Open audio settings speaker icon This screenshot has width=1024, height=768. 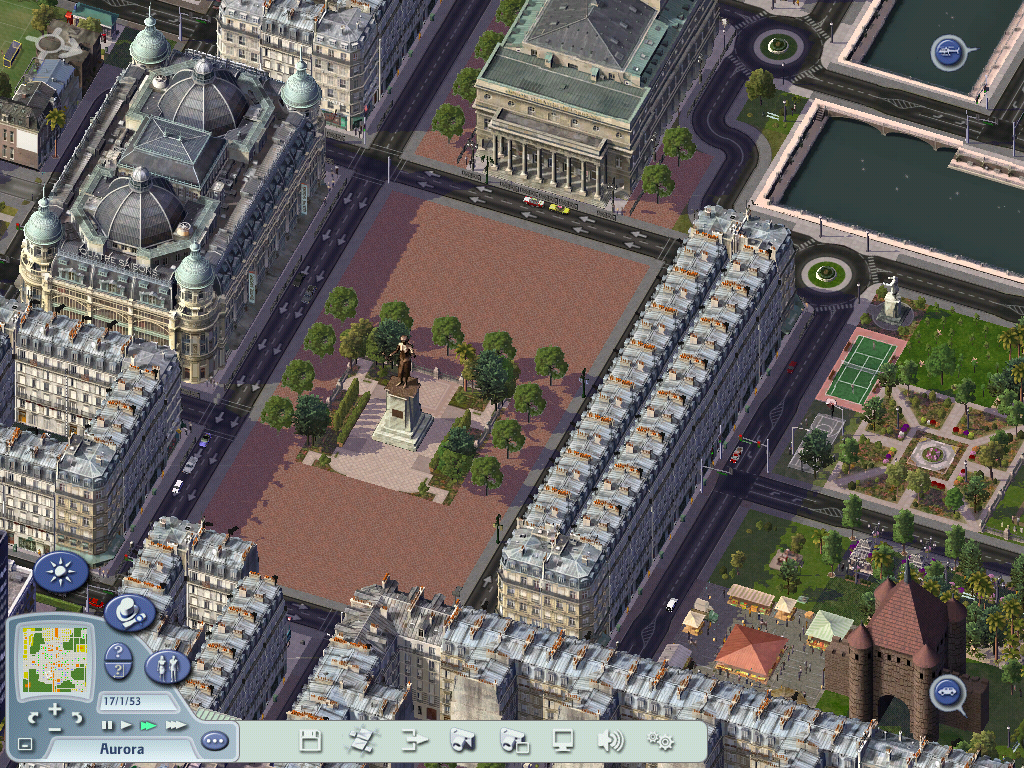(x=610, y=741)
